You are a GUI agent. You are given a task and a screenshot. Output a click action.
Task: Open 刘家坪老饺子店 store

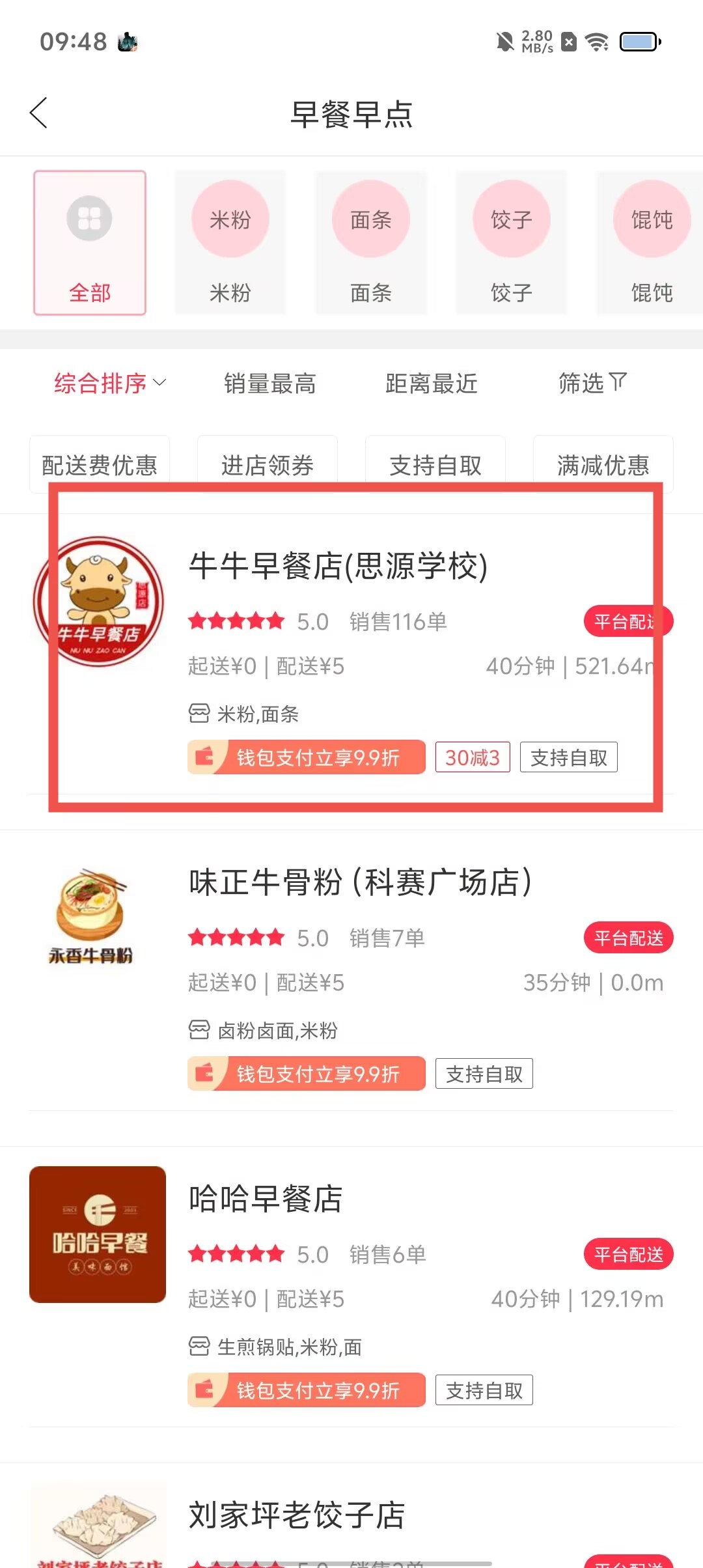(296, 1515)
